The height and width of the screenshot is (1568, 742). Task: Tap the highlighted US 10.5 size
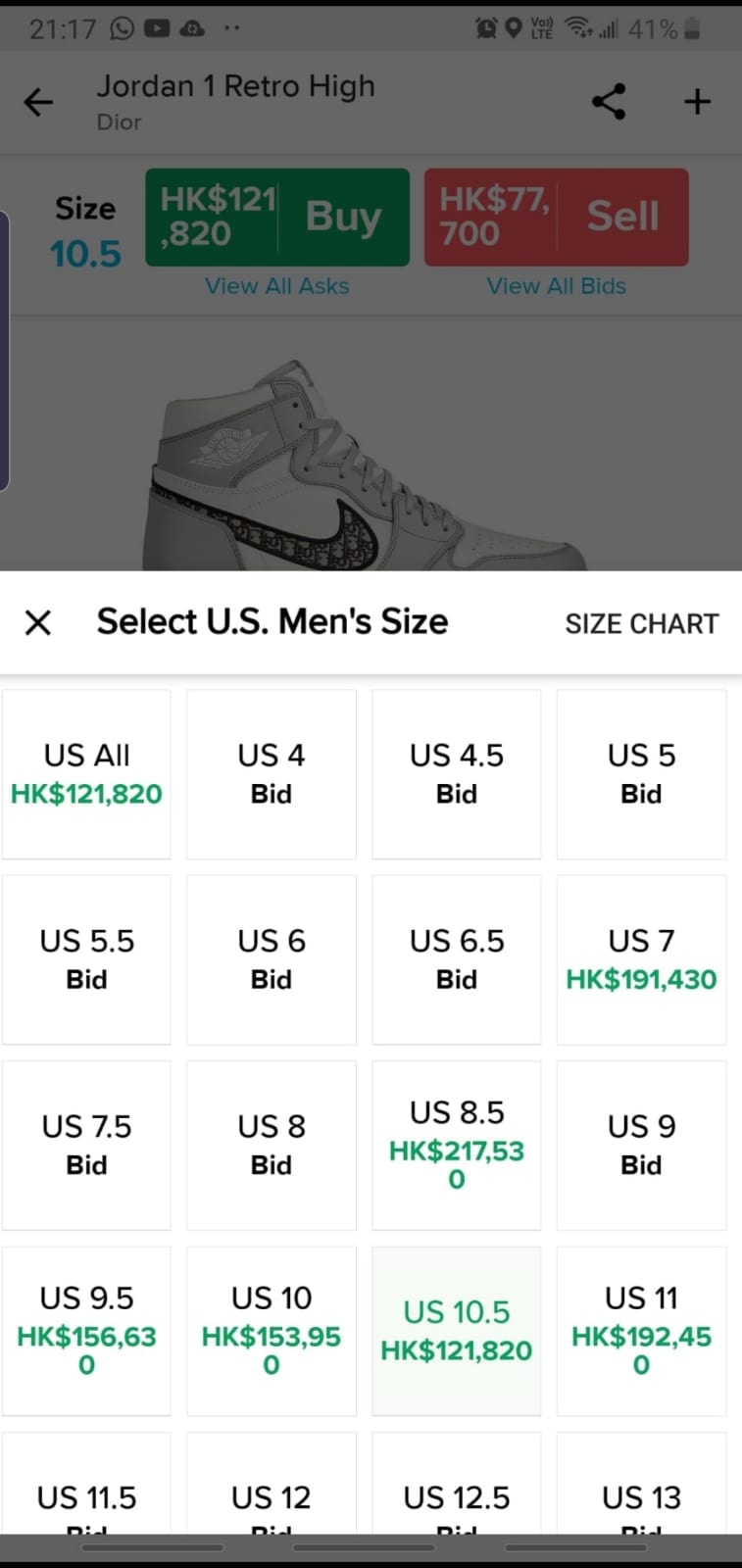[x=457, y=1330]
